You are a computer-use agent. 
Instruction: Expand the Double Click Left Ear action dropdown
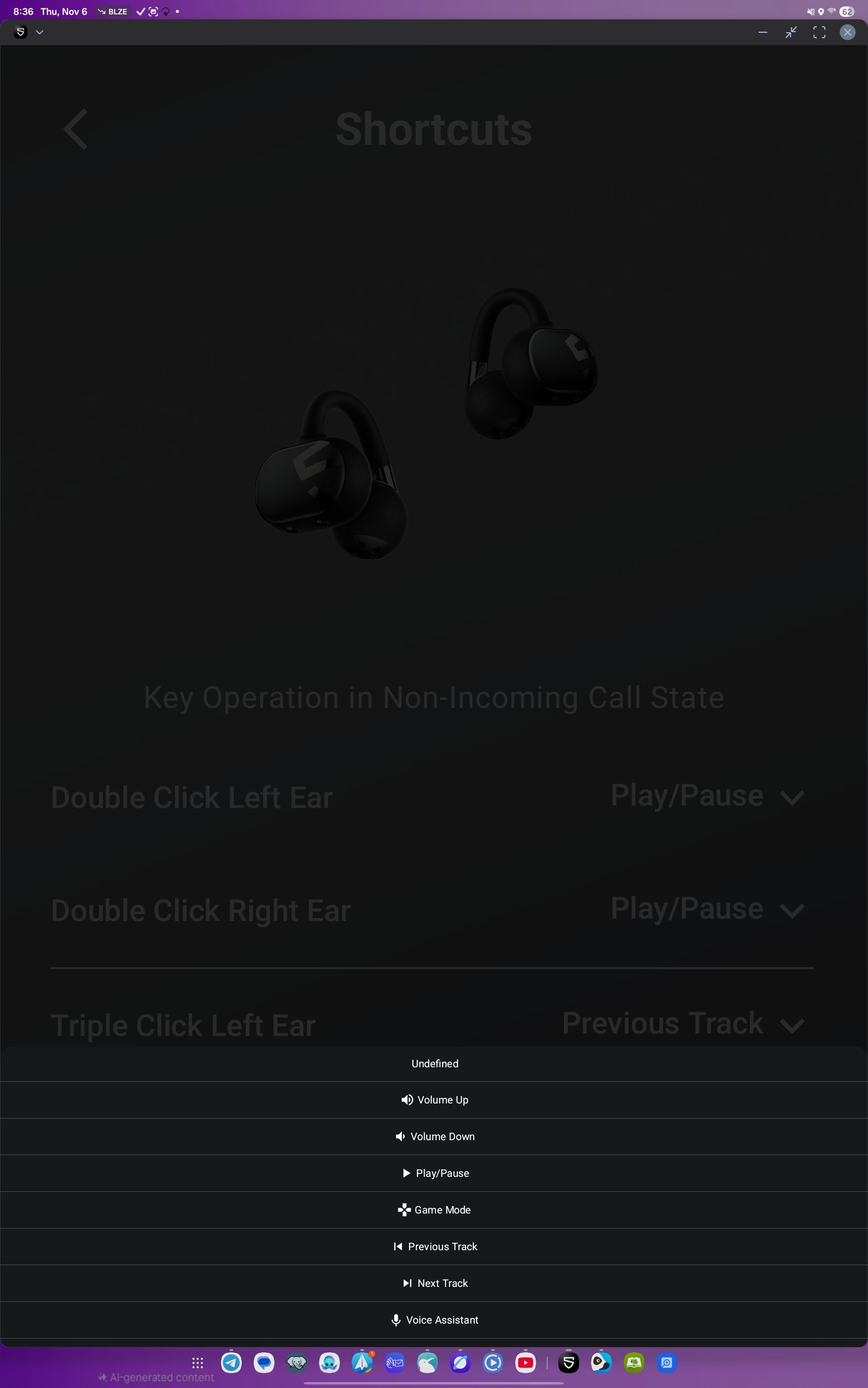click(793, 798)
